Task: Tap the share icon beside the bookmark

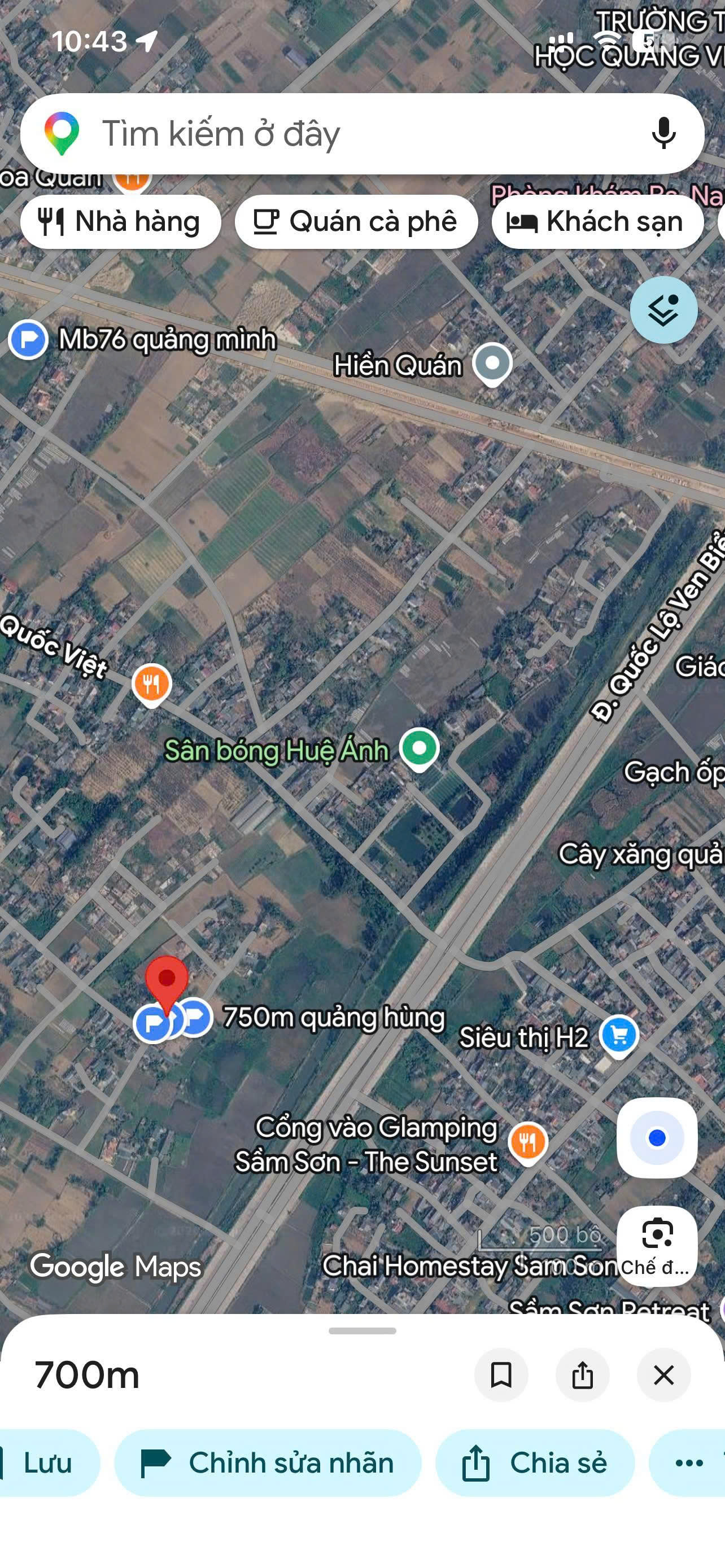Action: 583,1375
